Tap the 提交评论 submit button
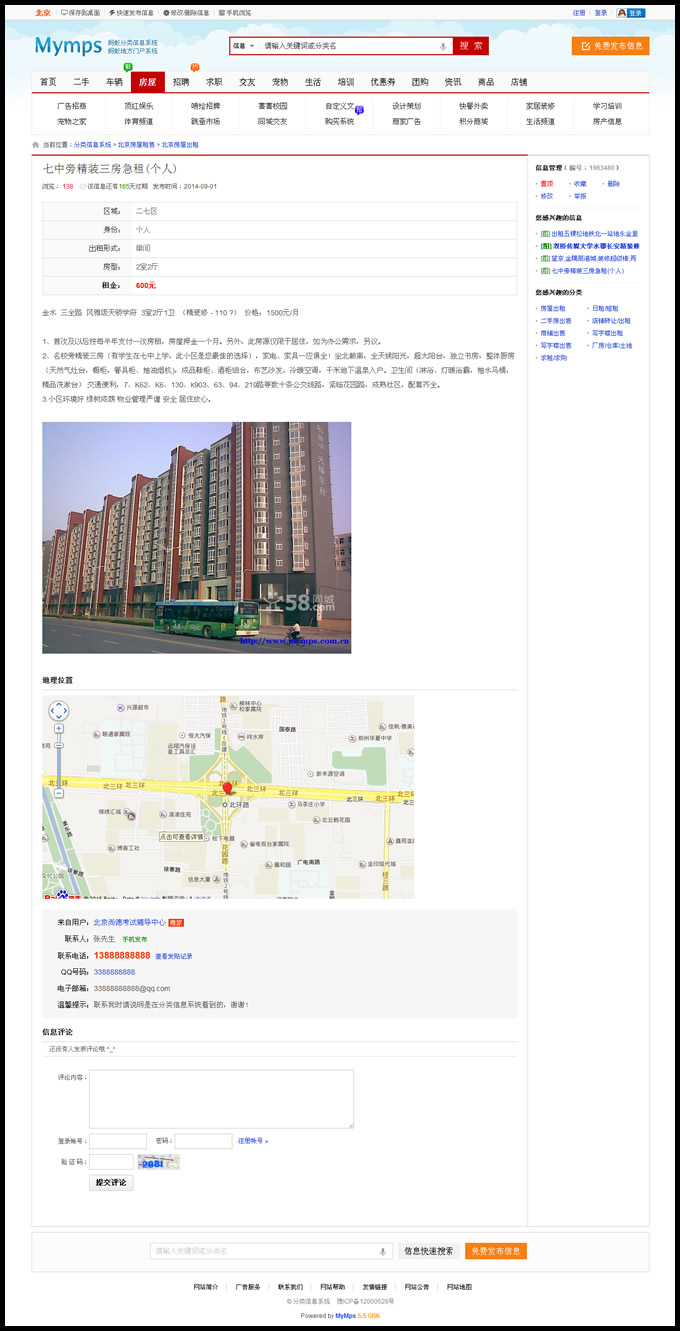Screen dimensions: 680x1331 111,1183
